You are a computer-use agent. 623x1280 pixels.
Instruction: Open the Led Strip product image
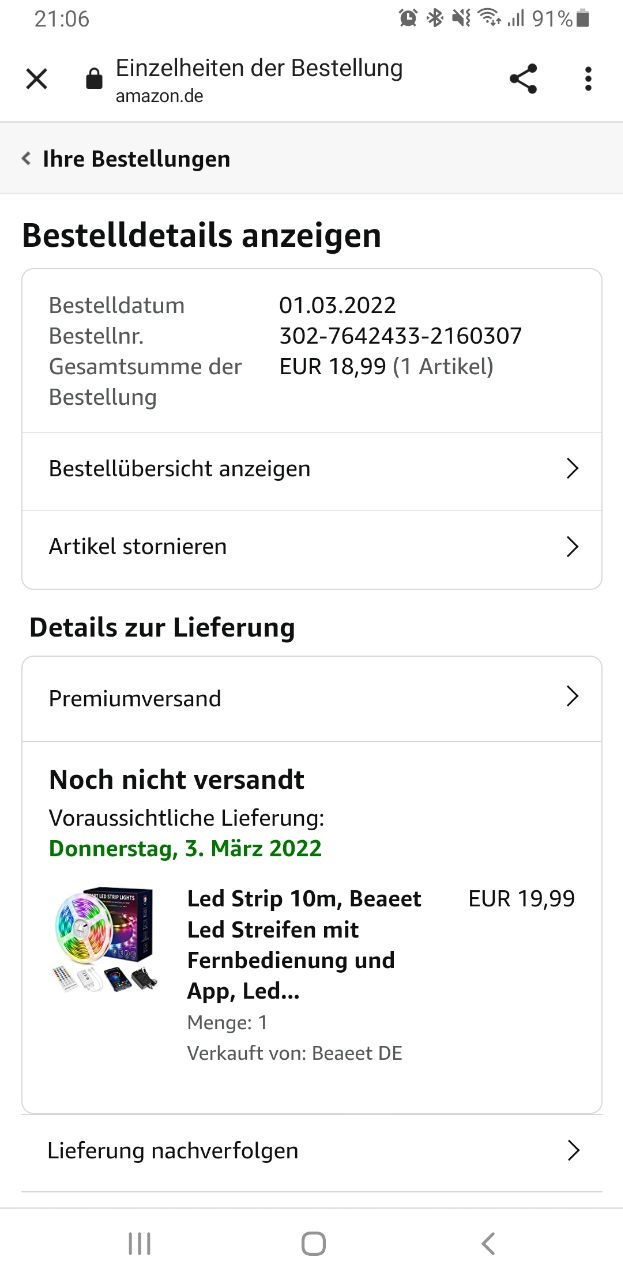click(106, 940)
